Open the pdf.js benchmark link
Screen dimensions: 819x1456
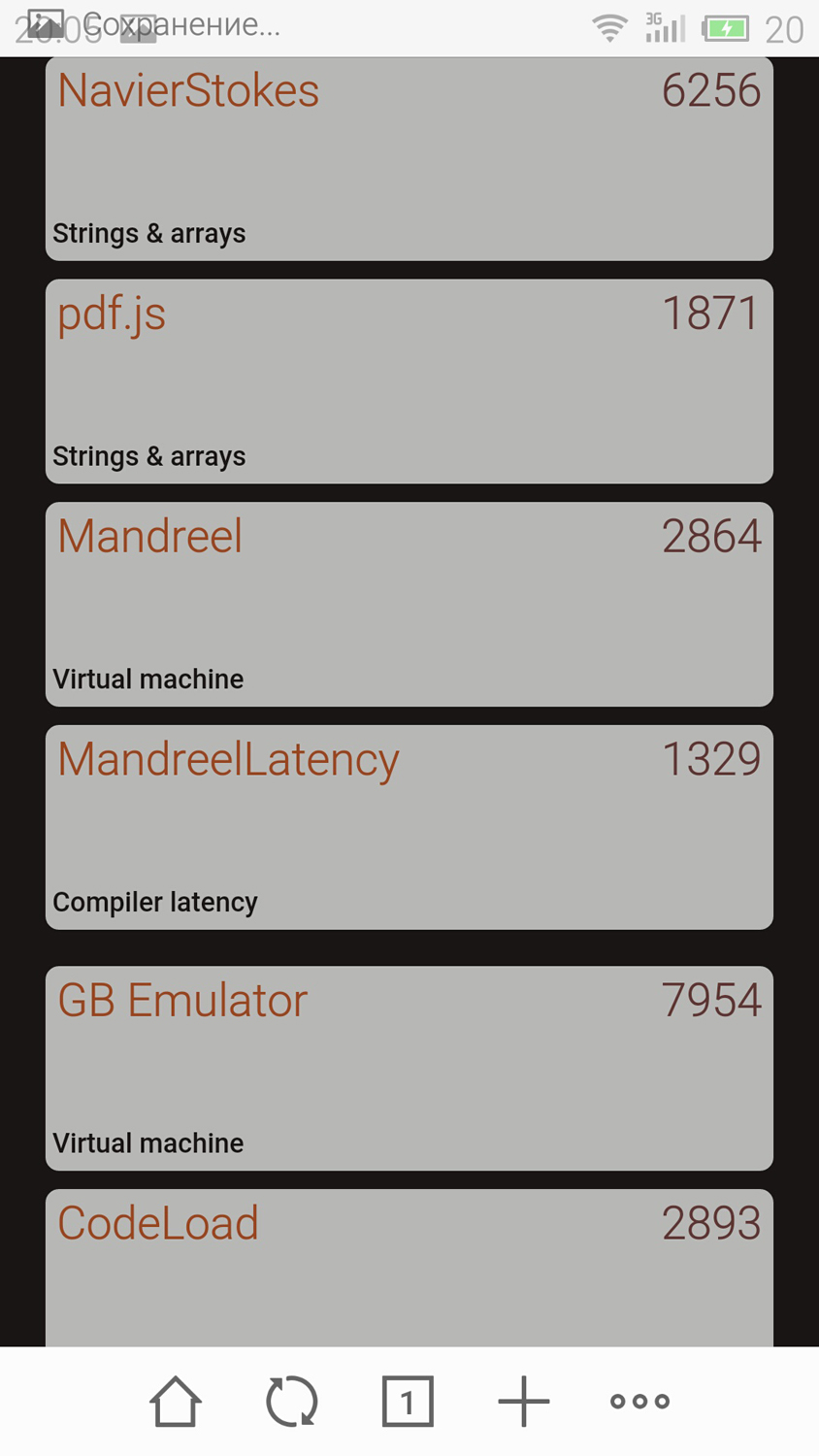pos(112,314)
